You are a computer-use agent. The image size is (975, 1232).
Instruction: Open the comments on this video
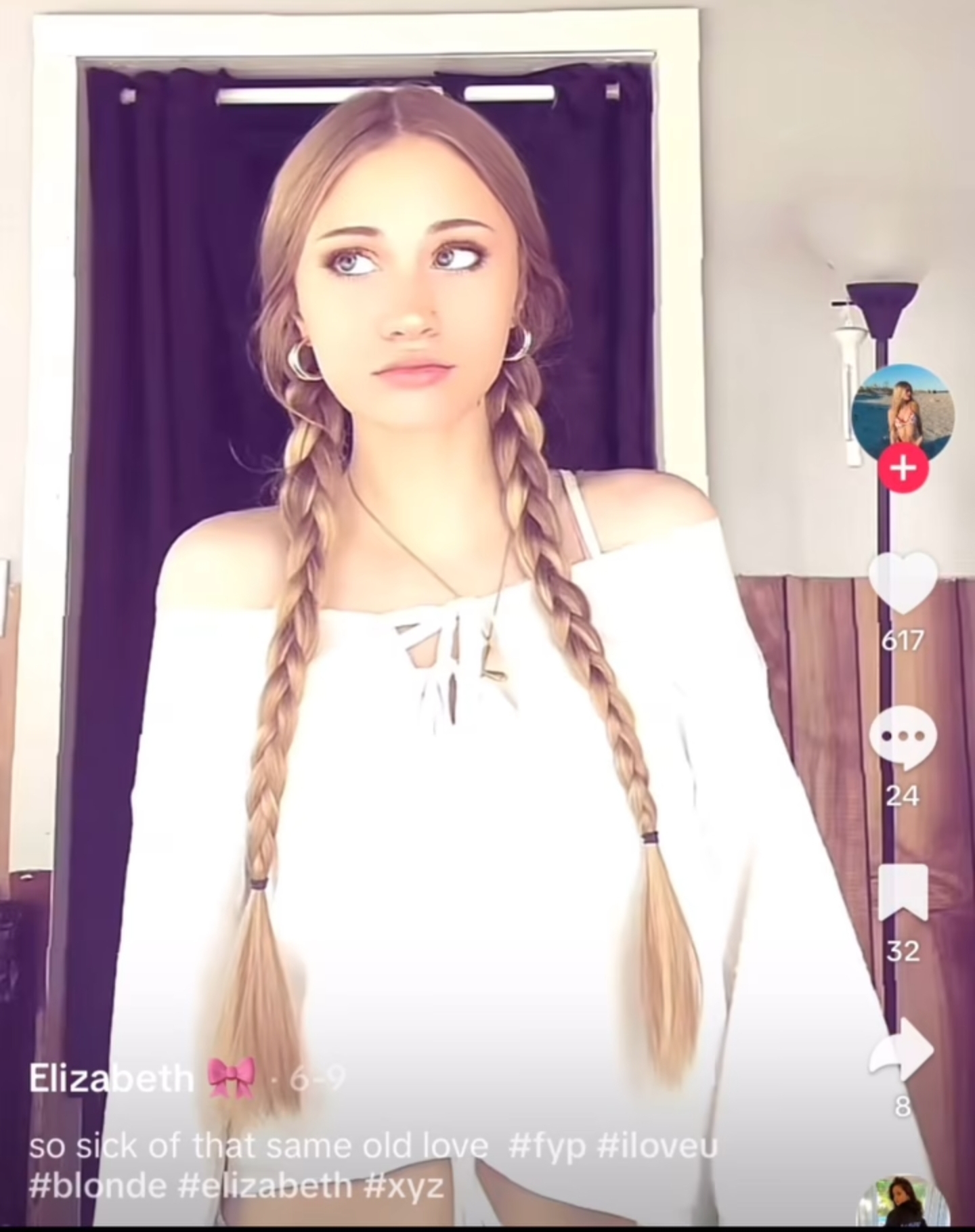click(903, 737)
